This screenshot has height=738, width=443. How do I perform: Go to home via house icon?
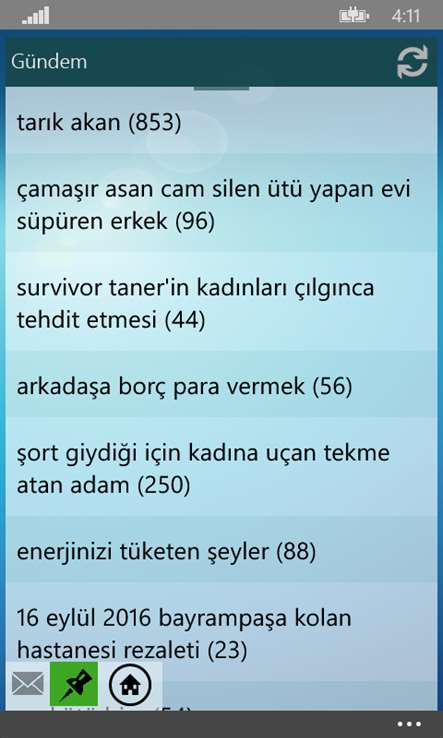[130, 685]
